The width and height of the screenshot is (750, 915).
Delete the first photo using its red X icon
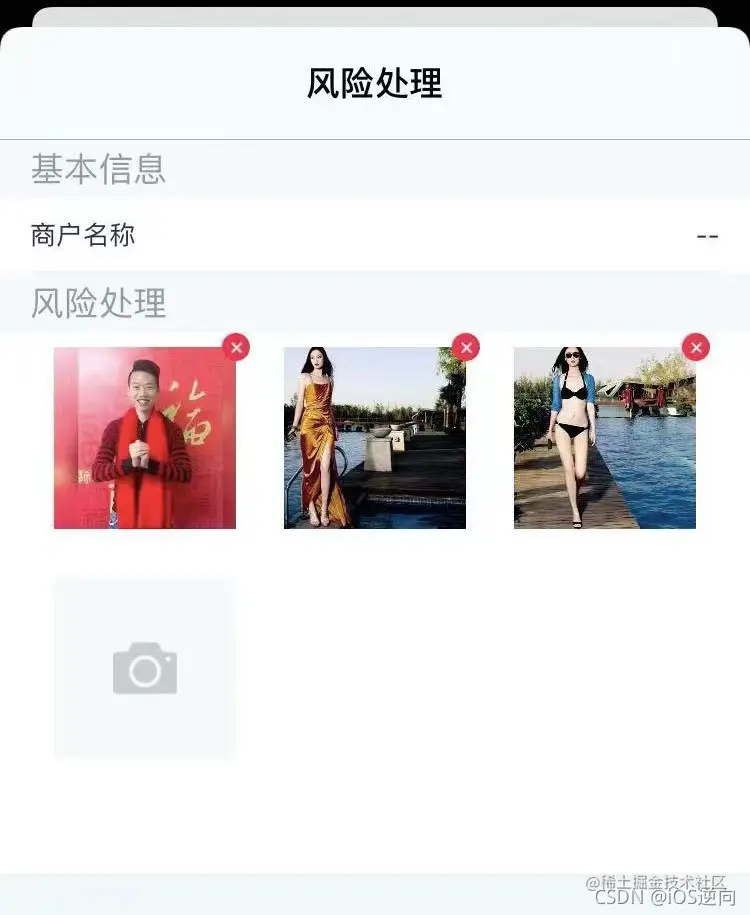pyautogui.click(x=236, y=348)
